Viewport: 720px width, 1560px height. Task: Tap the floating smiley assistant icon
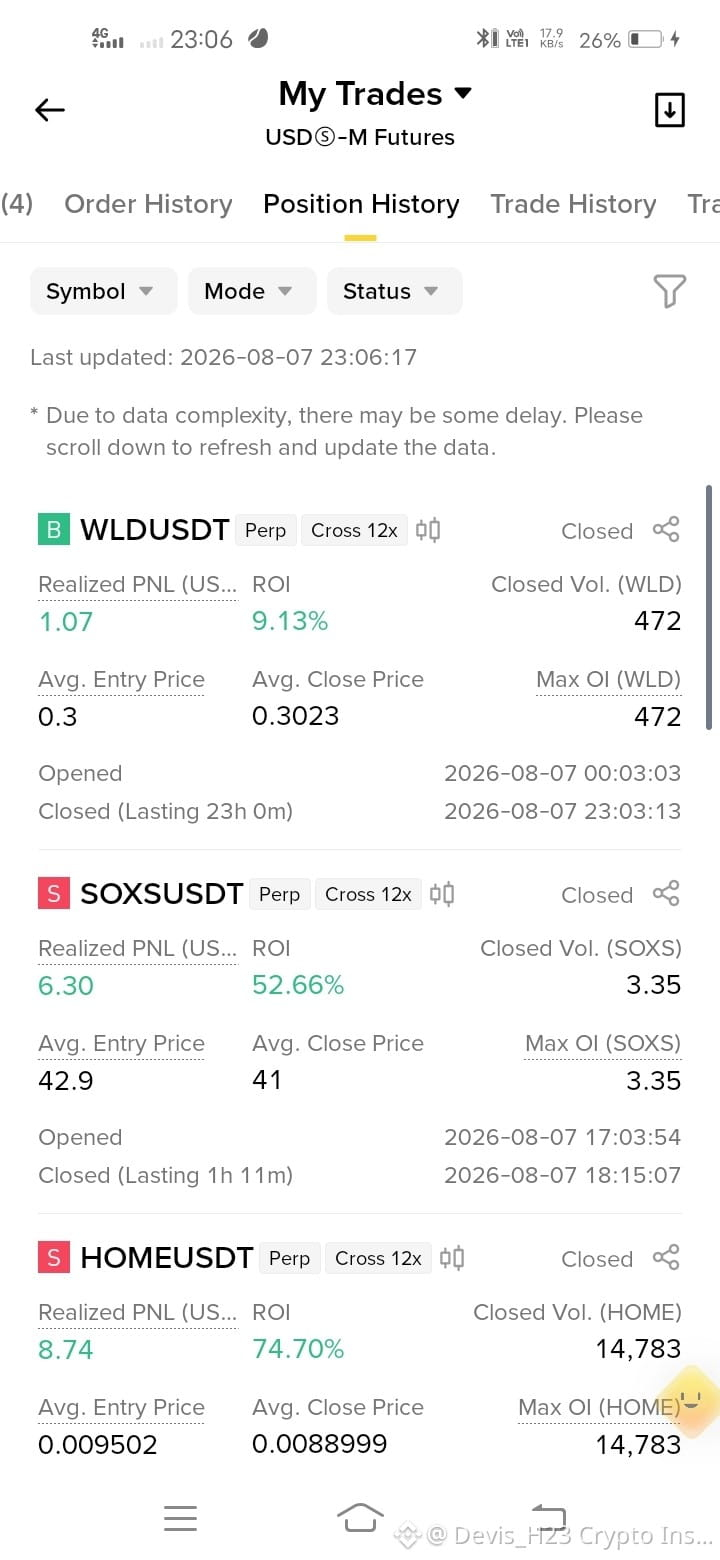688,1400
